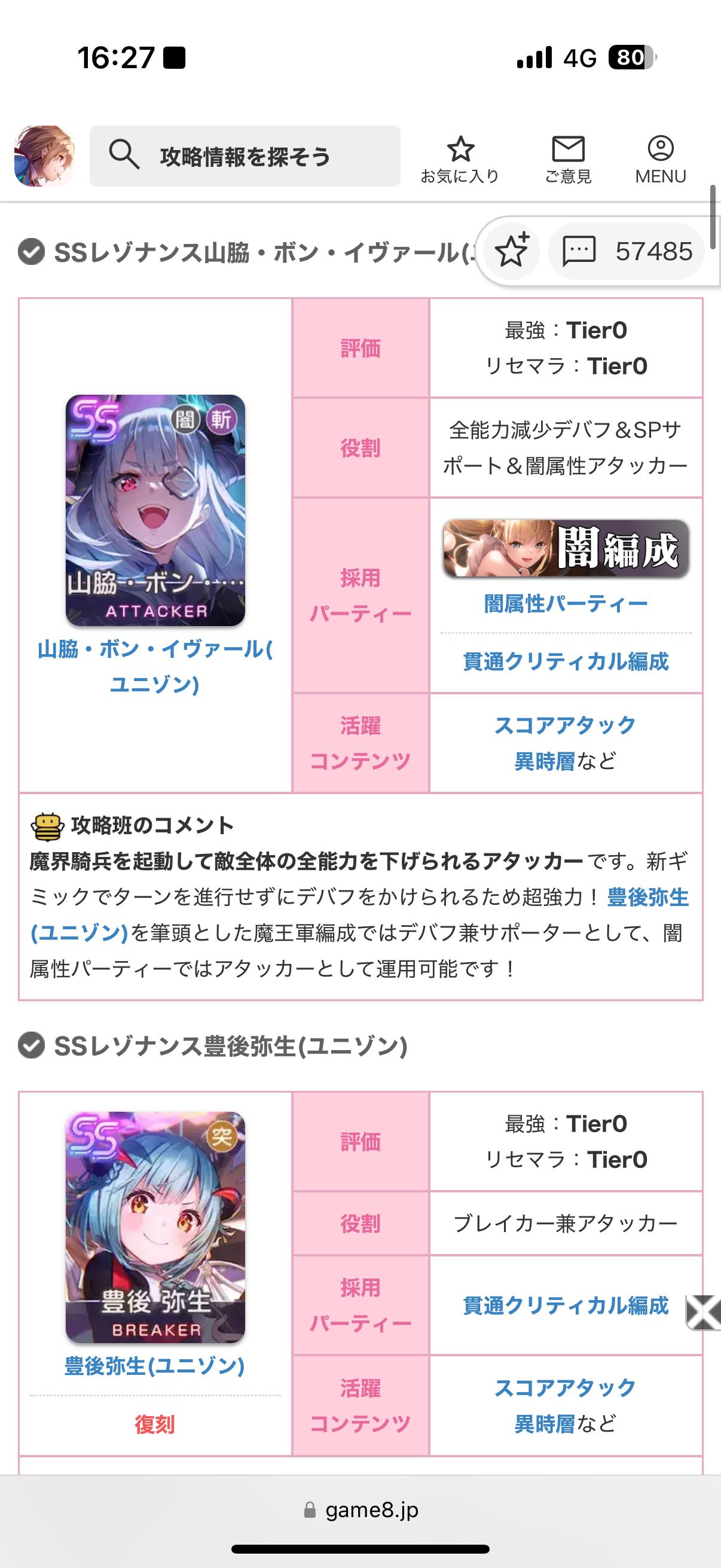Open 異時層 link in 山脇 section
Viewport: 721px width, 1568px height.
coord(544,761)
